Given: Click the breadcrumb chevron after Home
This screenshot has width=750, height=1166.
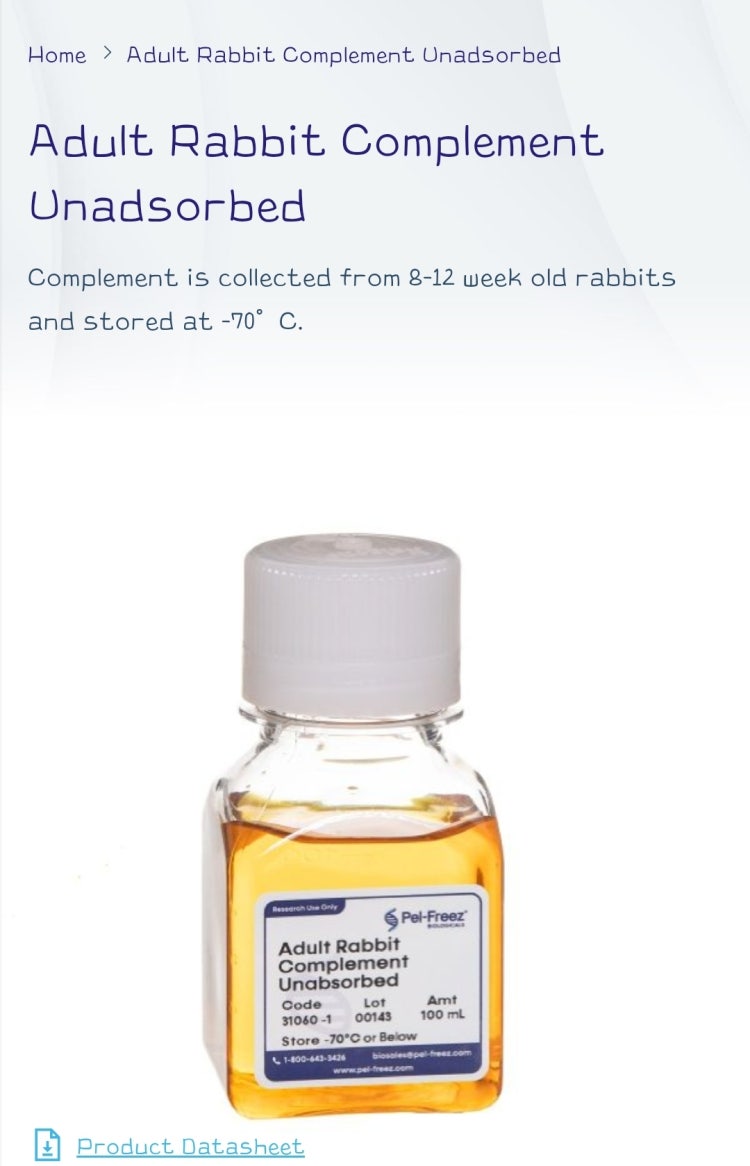Looking at the screenshot, I should click(x=108, y=55).
